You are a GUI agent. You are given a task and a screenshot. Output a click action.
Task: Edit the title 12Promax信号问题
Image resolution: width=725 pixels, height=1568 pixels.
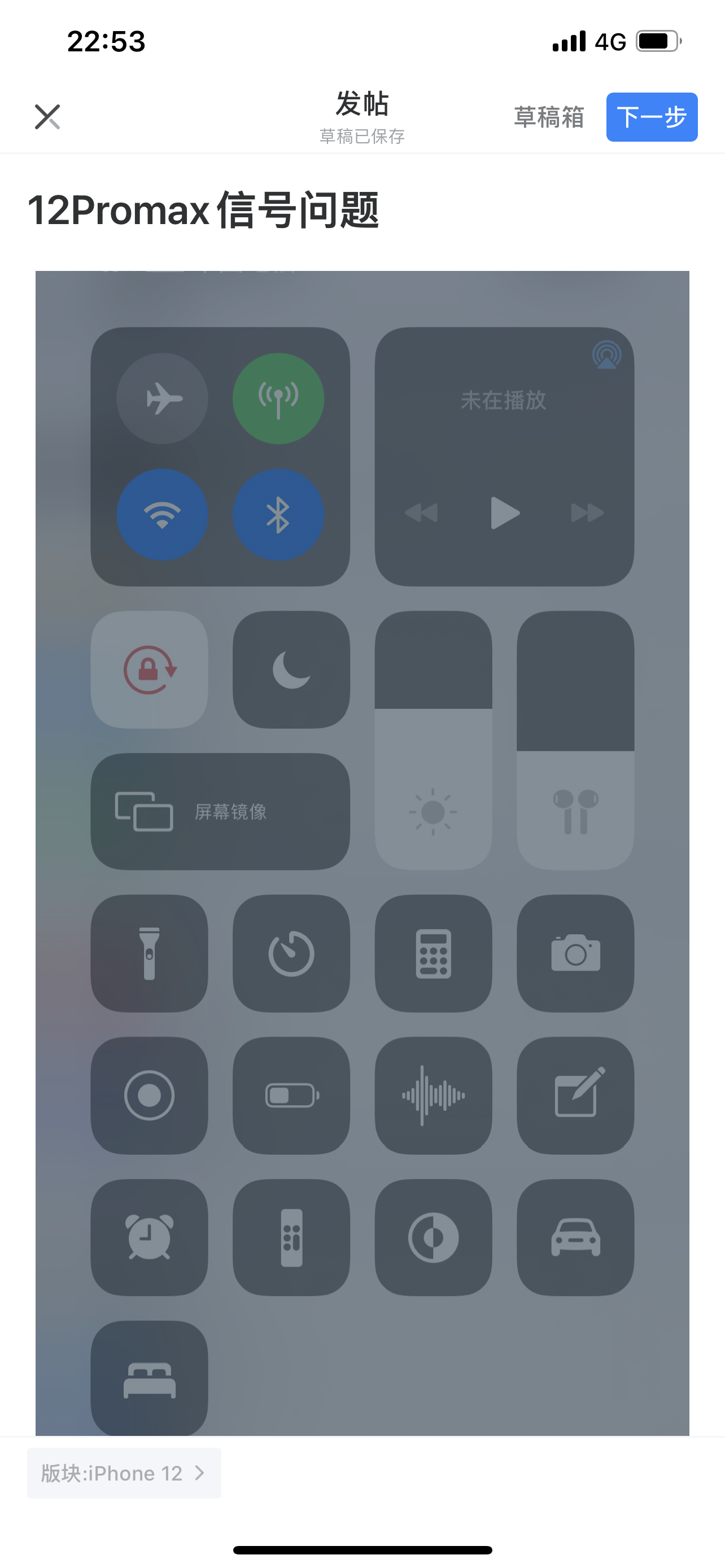(x=204, y=210)
